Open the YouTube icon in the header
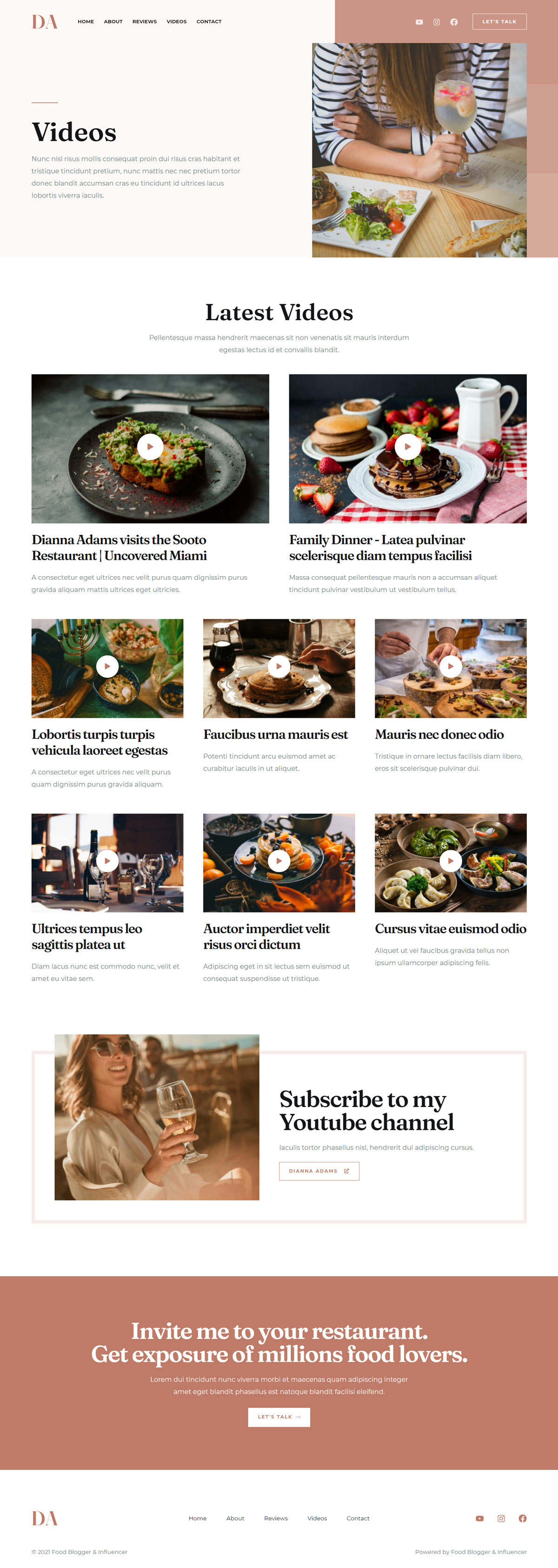This screenshot has height=1568, width=558. [419, 22]
